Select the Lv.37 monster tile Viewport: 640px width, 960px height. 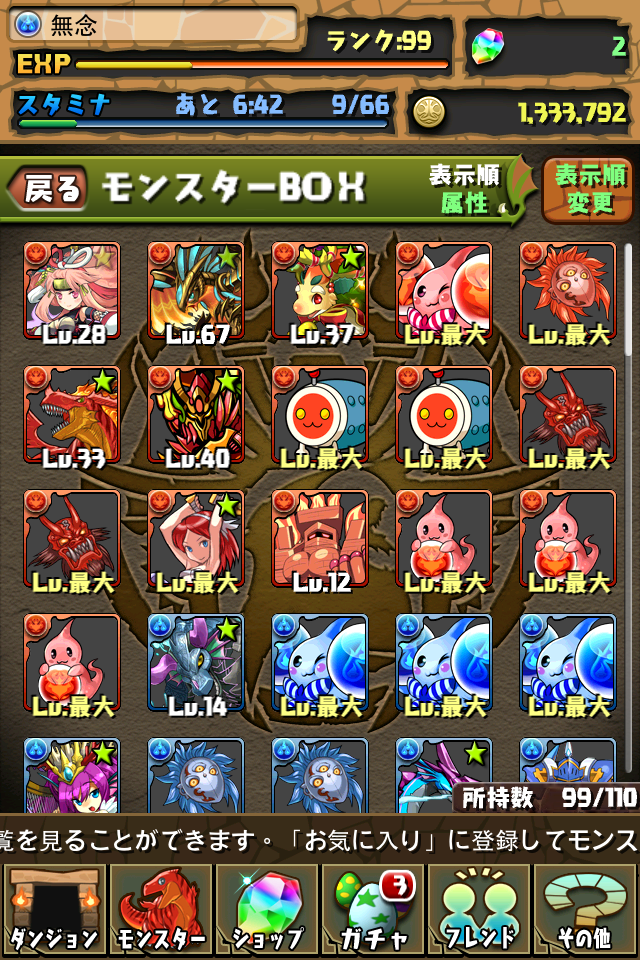320,291
